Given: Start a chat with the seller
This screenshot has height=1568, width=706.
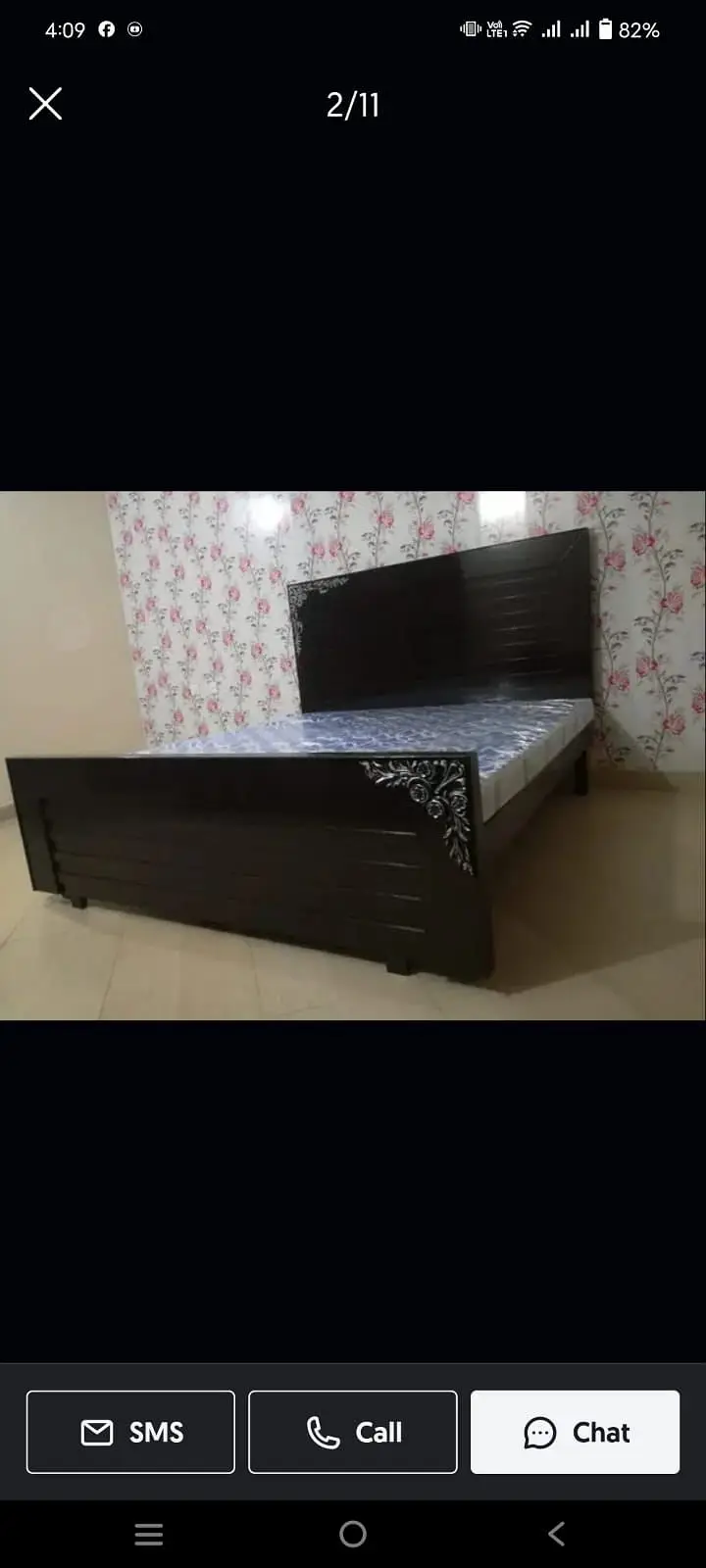Looking at the screenshot, I should point(575,1432).
